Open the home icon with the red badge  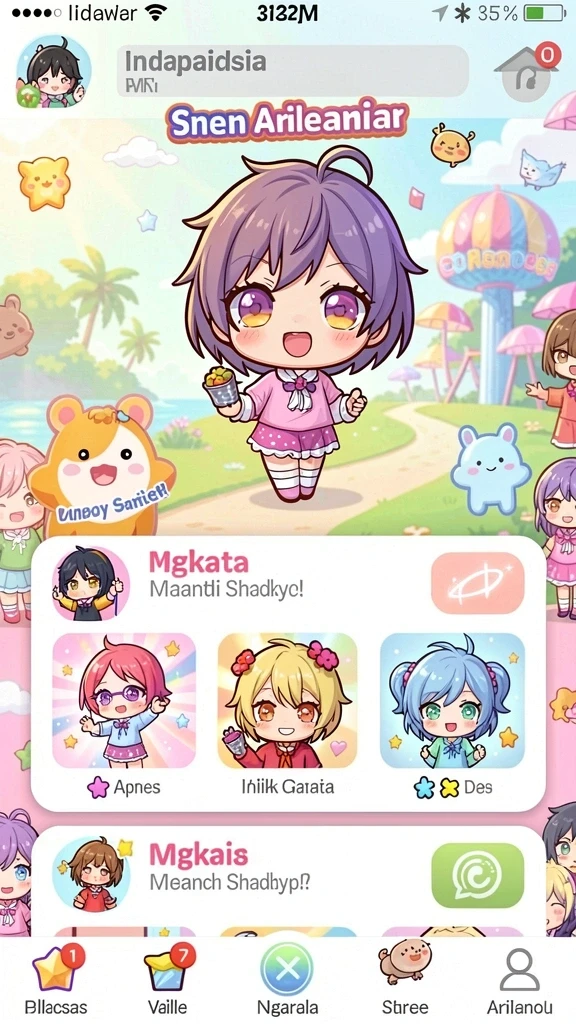[x=526, y=72]
